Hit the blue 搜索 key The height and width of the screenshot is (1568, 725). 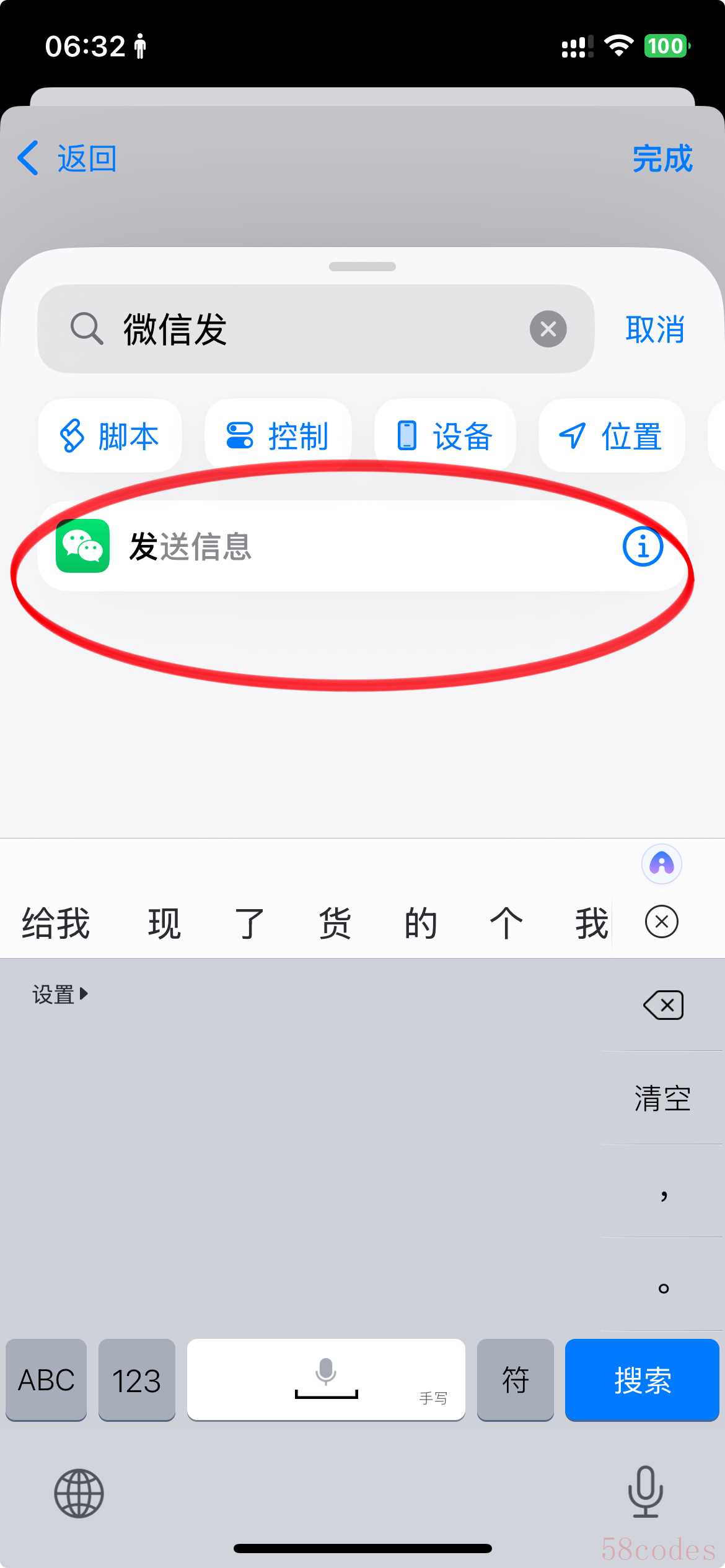642,1380
